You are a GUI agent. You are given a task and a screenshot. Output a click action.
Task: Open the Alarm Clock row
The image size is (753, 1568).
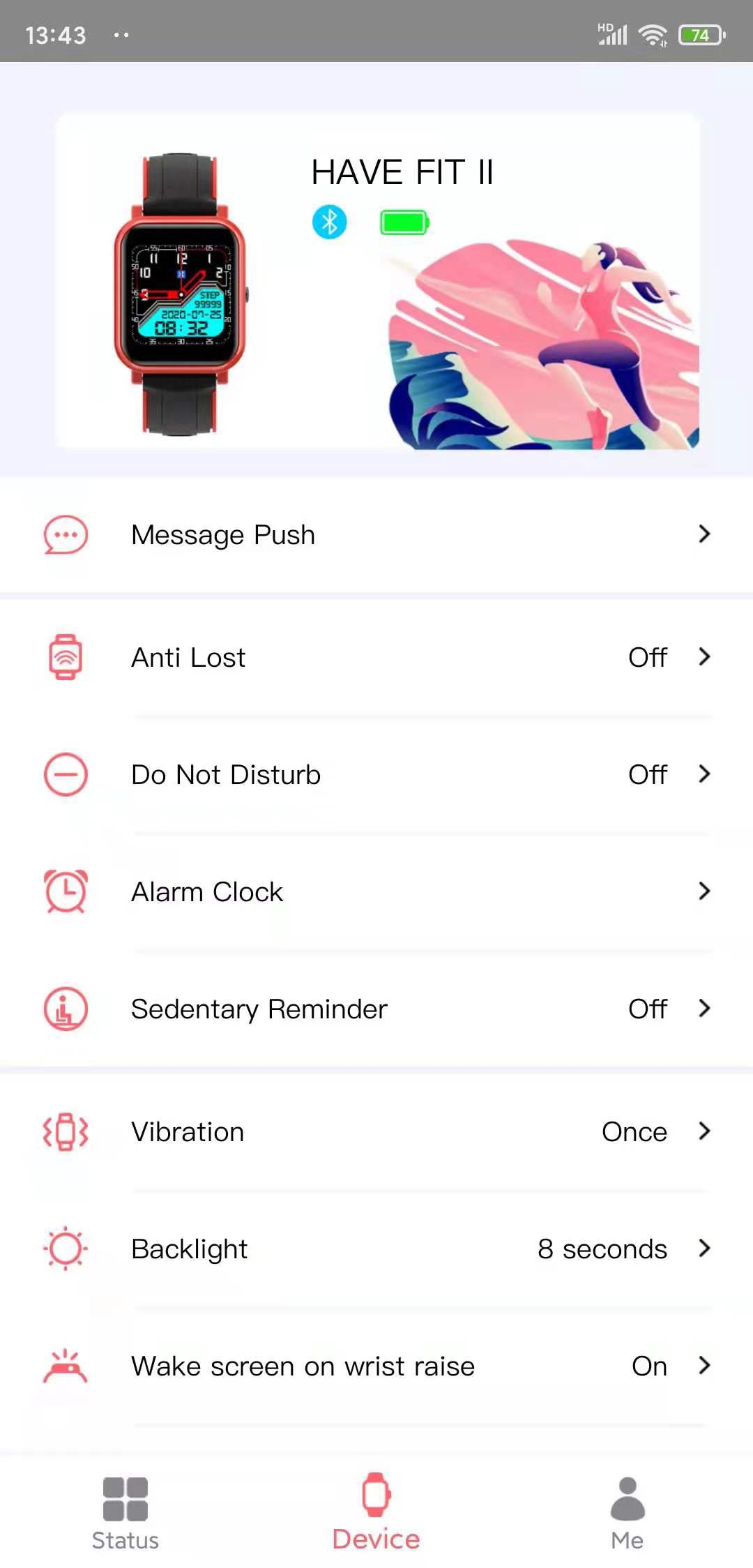(x=376, y=891)
